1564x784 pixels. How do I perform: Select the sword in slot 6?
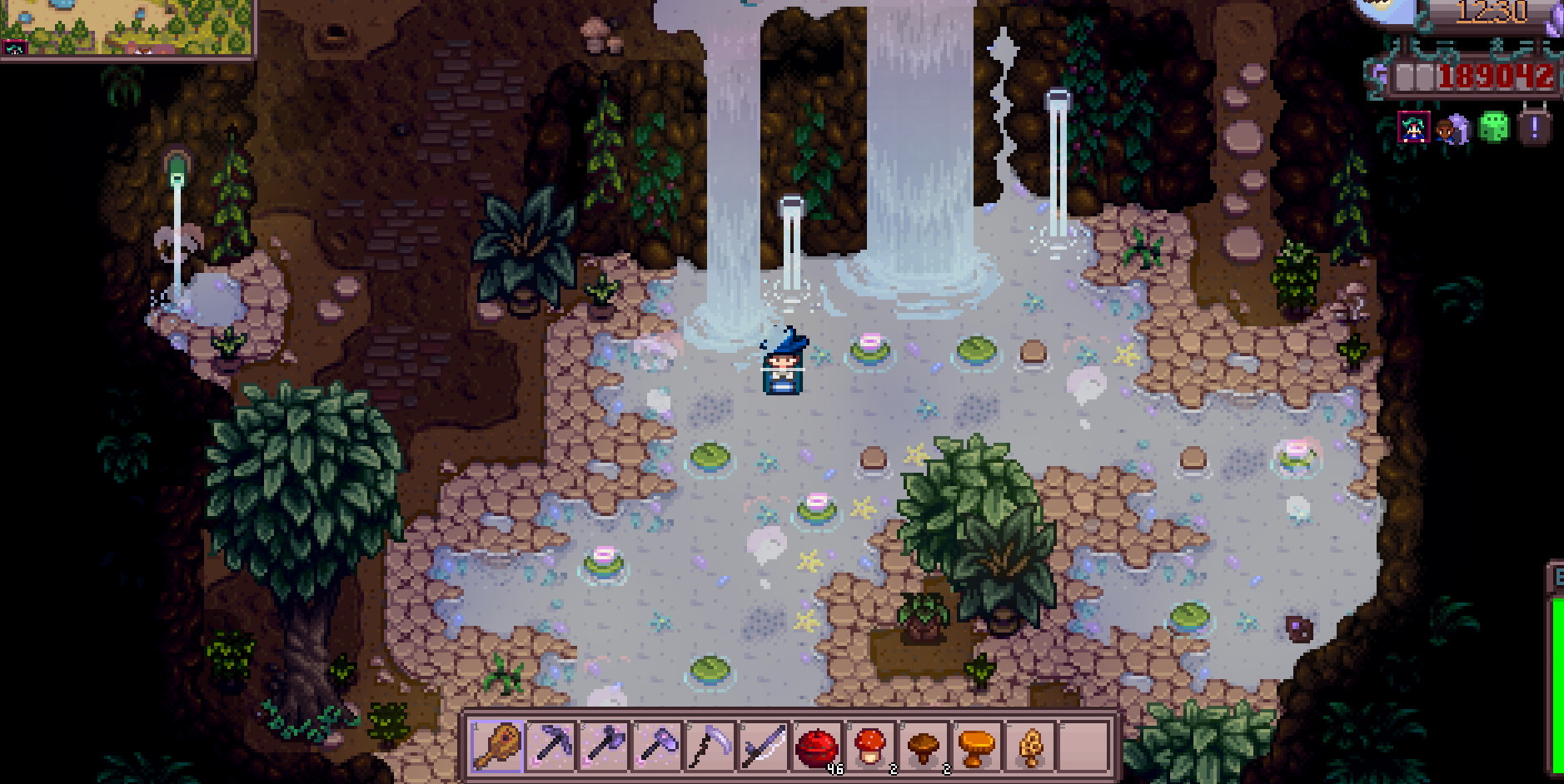point(765,746)
